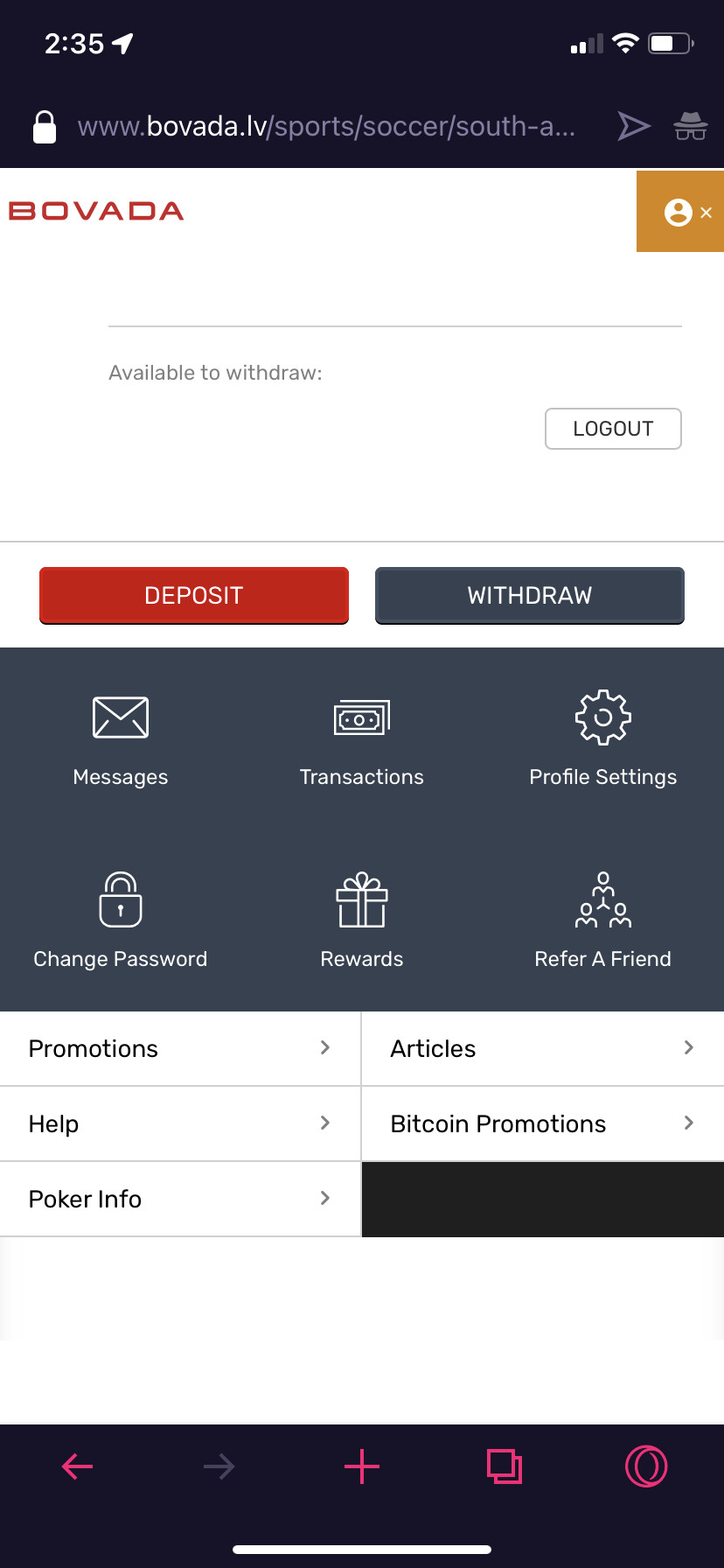Open a new browser tab
This screenshot has width=724, height=1568.
point(361,1466)
